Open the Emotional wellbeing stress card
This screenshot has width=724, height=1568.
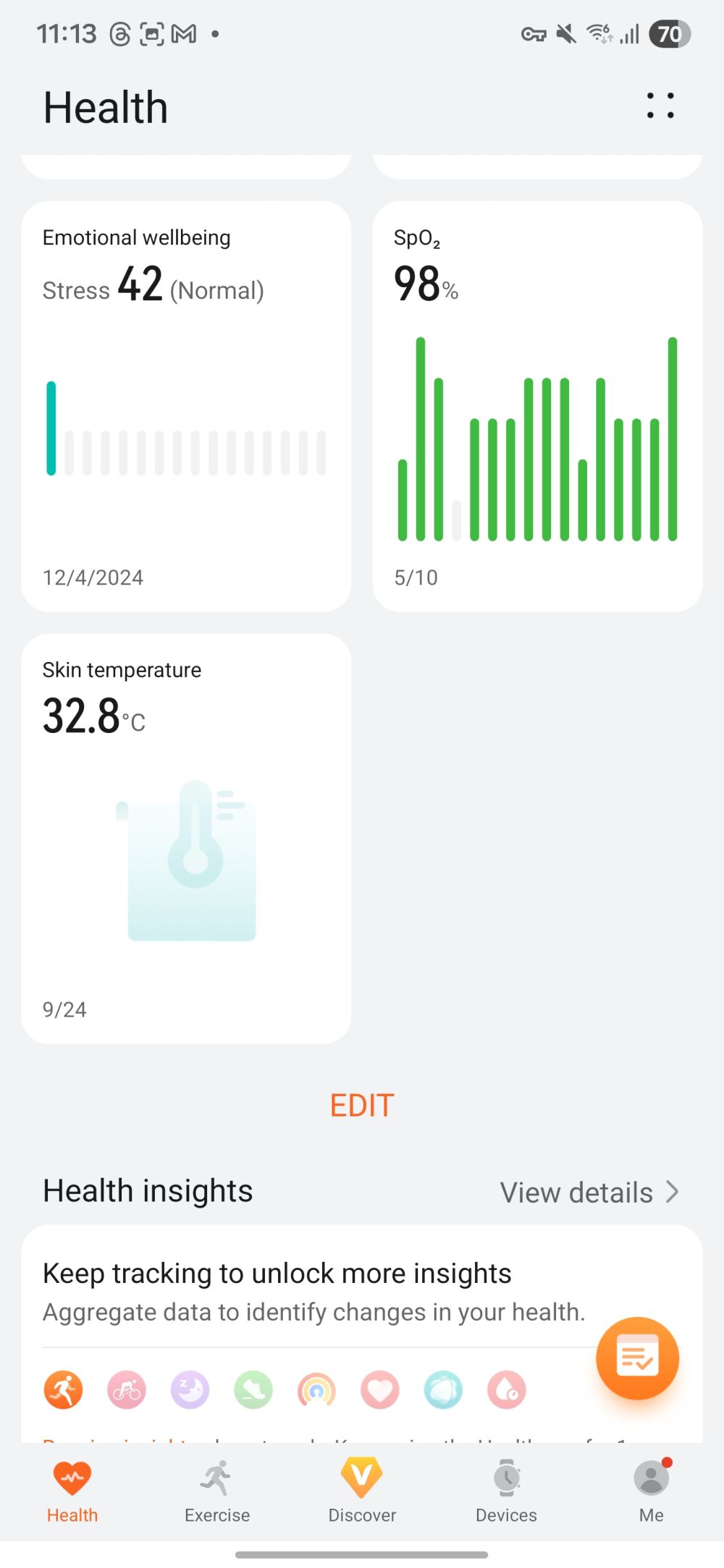(x=186, y=406)
